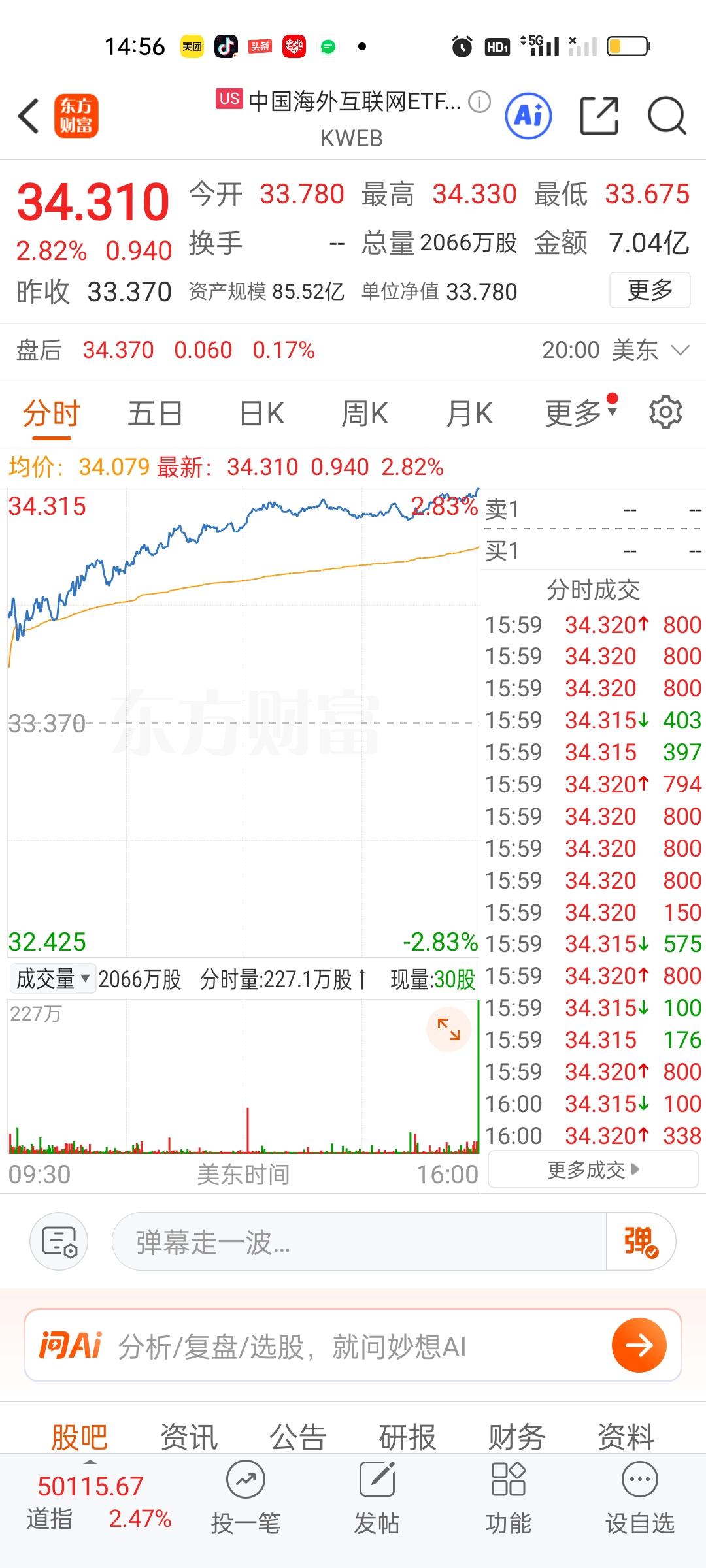Switch to the 日K chart tab
This screenshot has width=706, height=1568.
260,412
